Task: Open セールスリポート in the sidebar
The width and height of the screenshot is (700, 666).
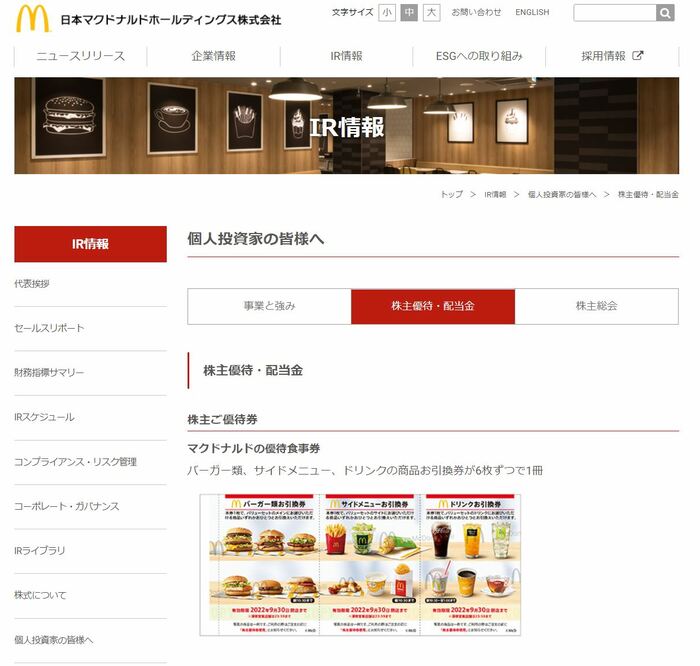Action: click(x=49, y=328)
